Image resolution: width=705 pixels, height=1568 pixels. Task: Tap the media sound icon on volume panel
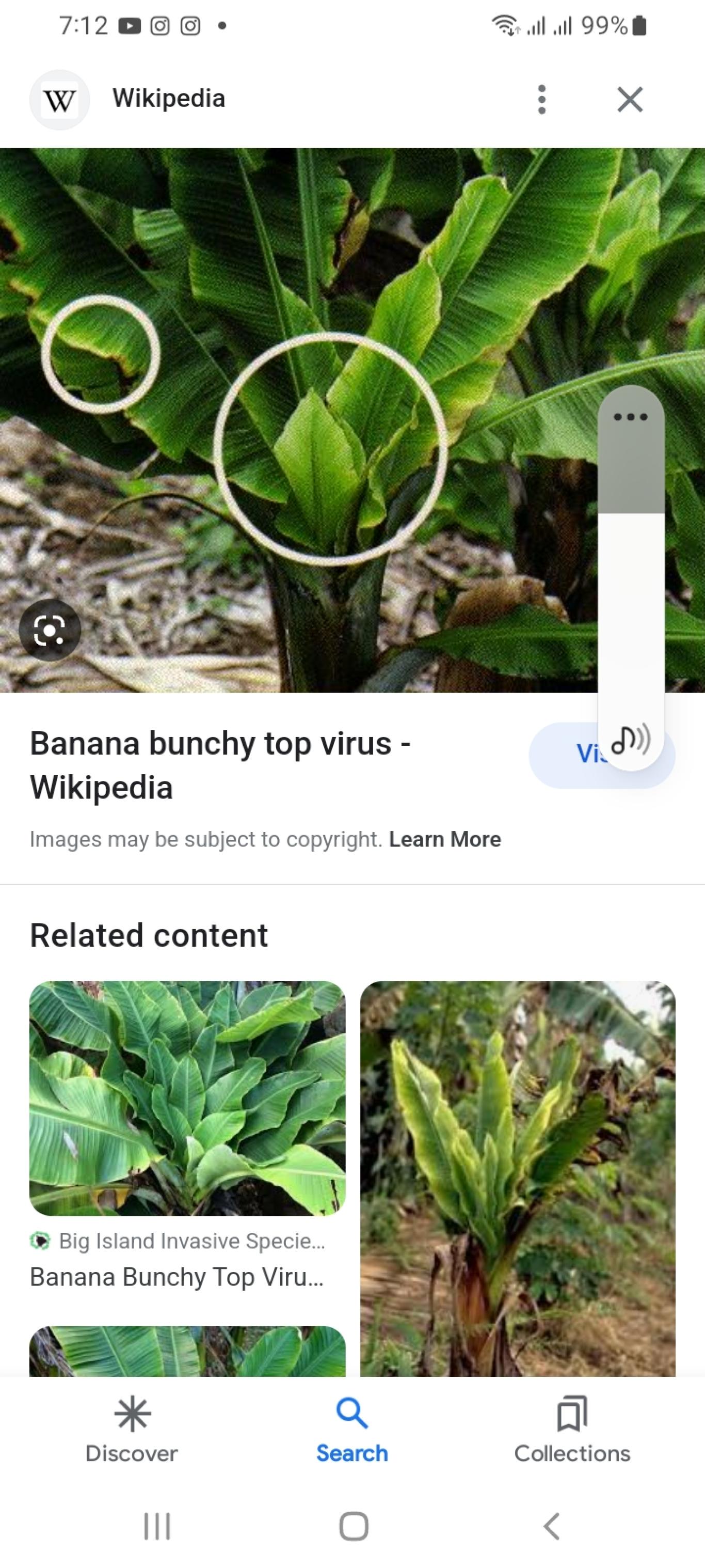pyautogui.click(x=631, y=740)
